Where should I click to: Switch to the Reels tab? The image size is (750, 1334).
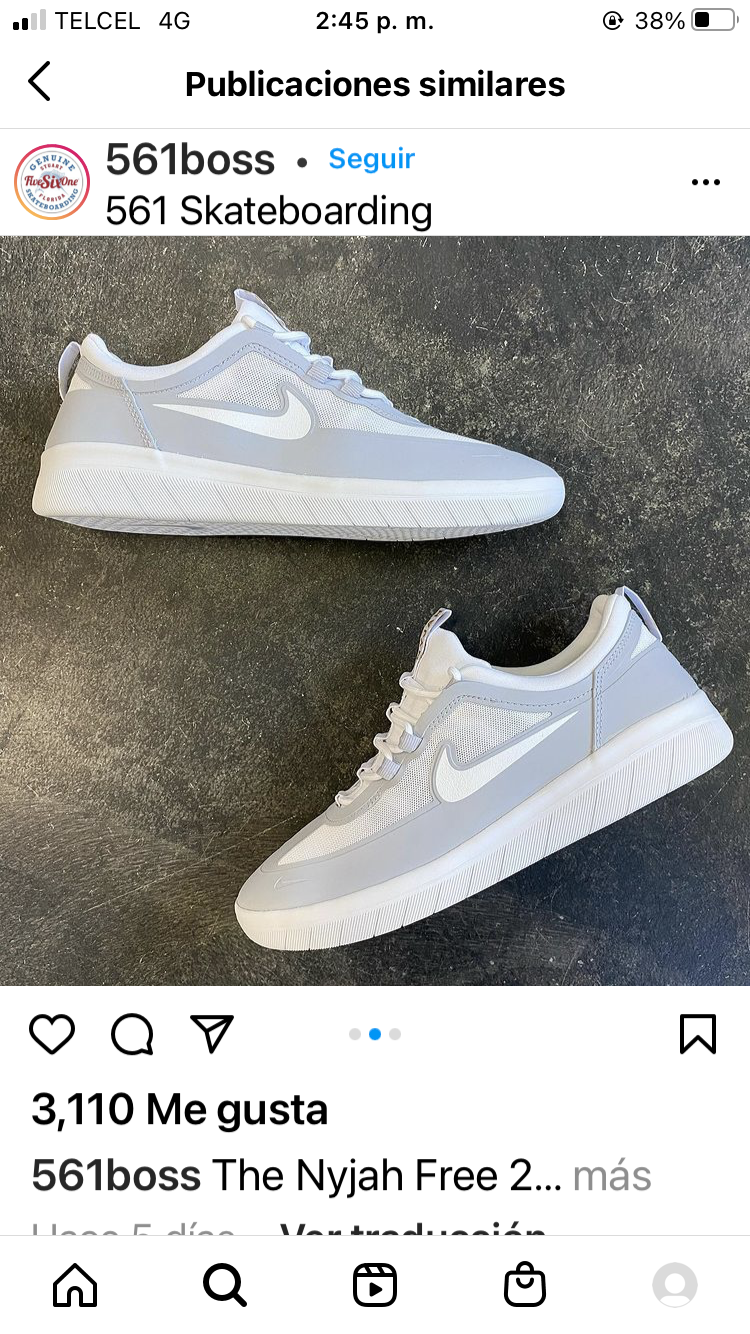(375, 1285)
